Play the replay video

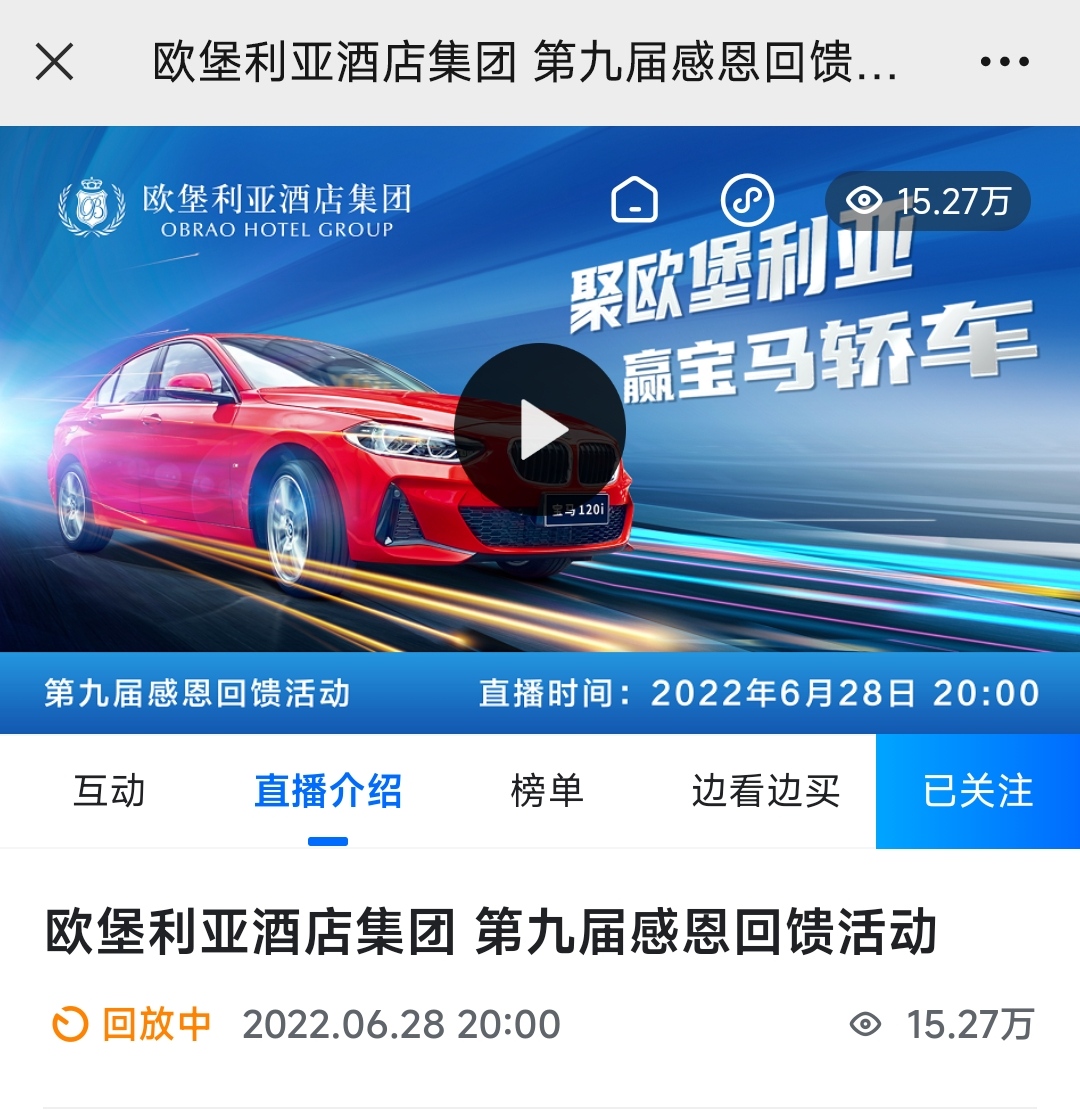point(540,429)
